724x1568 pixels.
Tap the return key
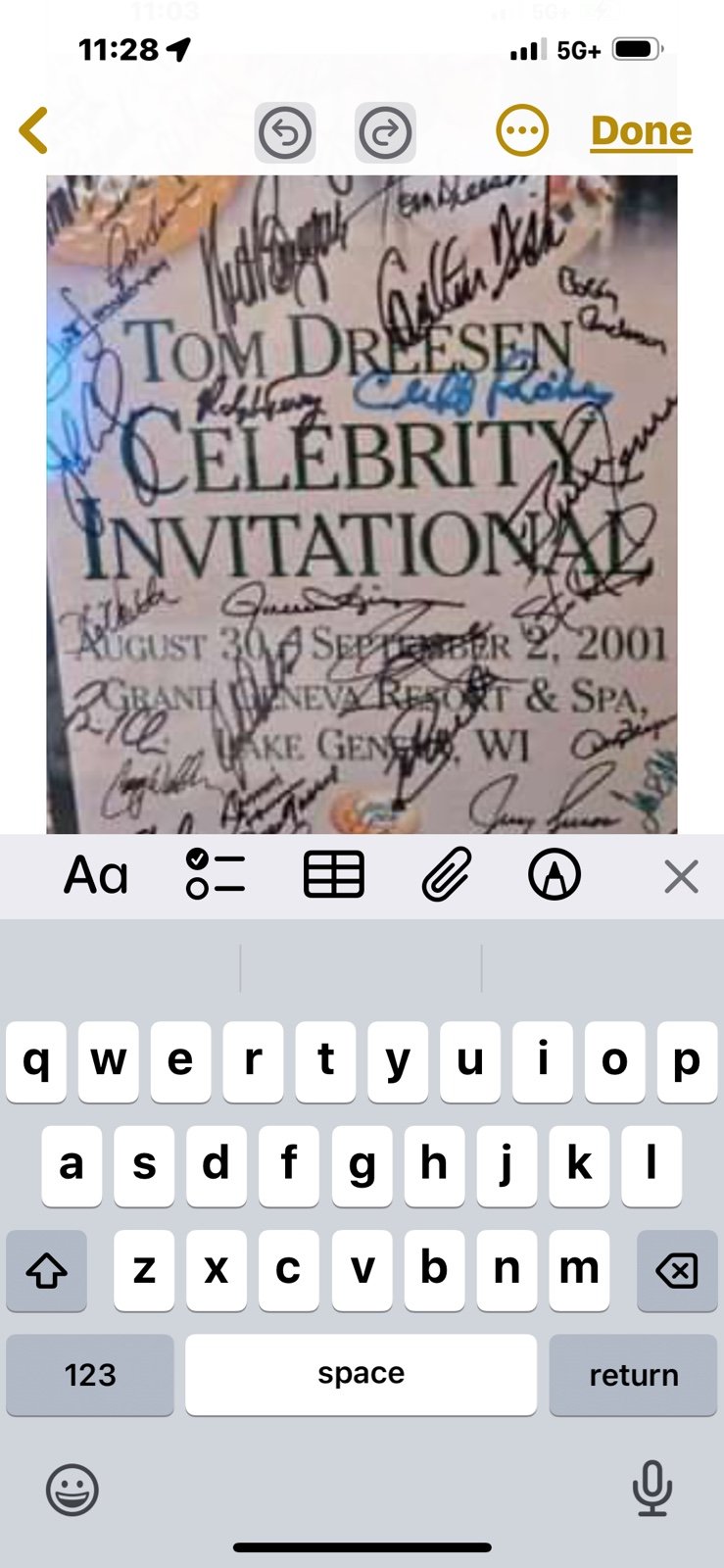click(x=633, y=1375)
